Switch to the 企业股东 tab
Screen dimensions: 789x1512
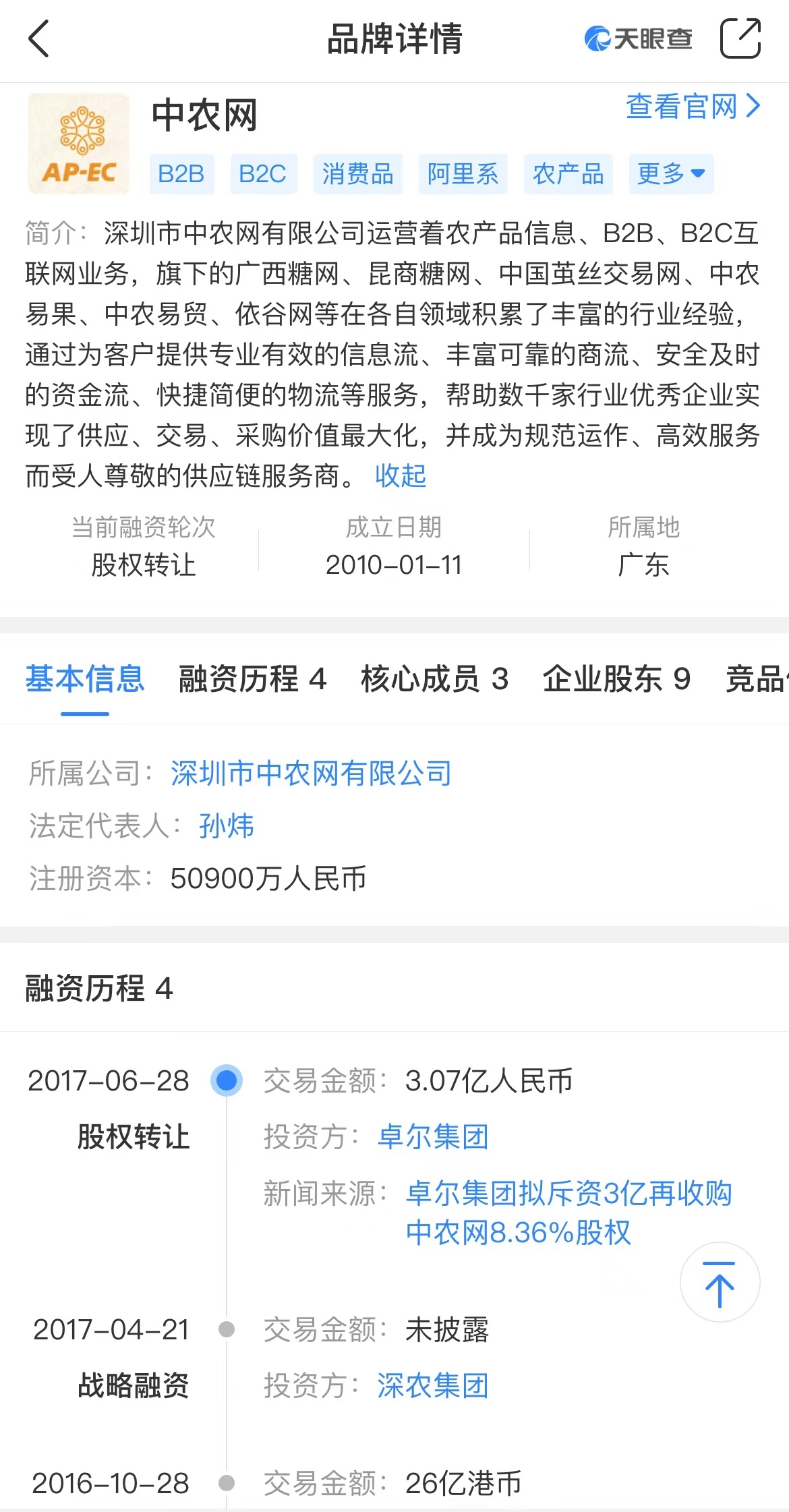pos(616,679)
